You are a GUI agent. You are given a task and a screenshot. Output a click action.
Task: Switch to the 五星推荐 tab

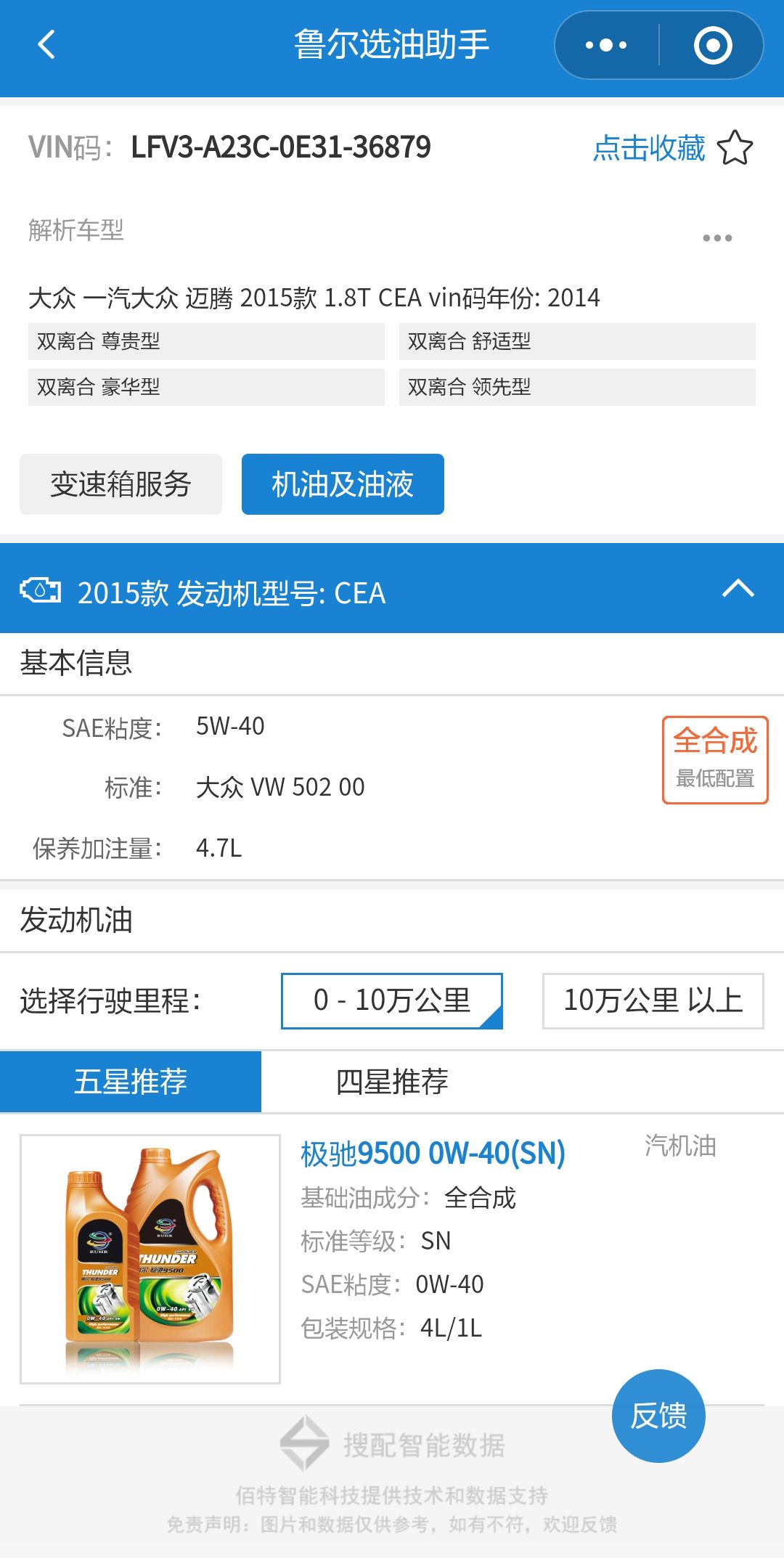tap(131, 1081)
